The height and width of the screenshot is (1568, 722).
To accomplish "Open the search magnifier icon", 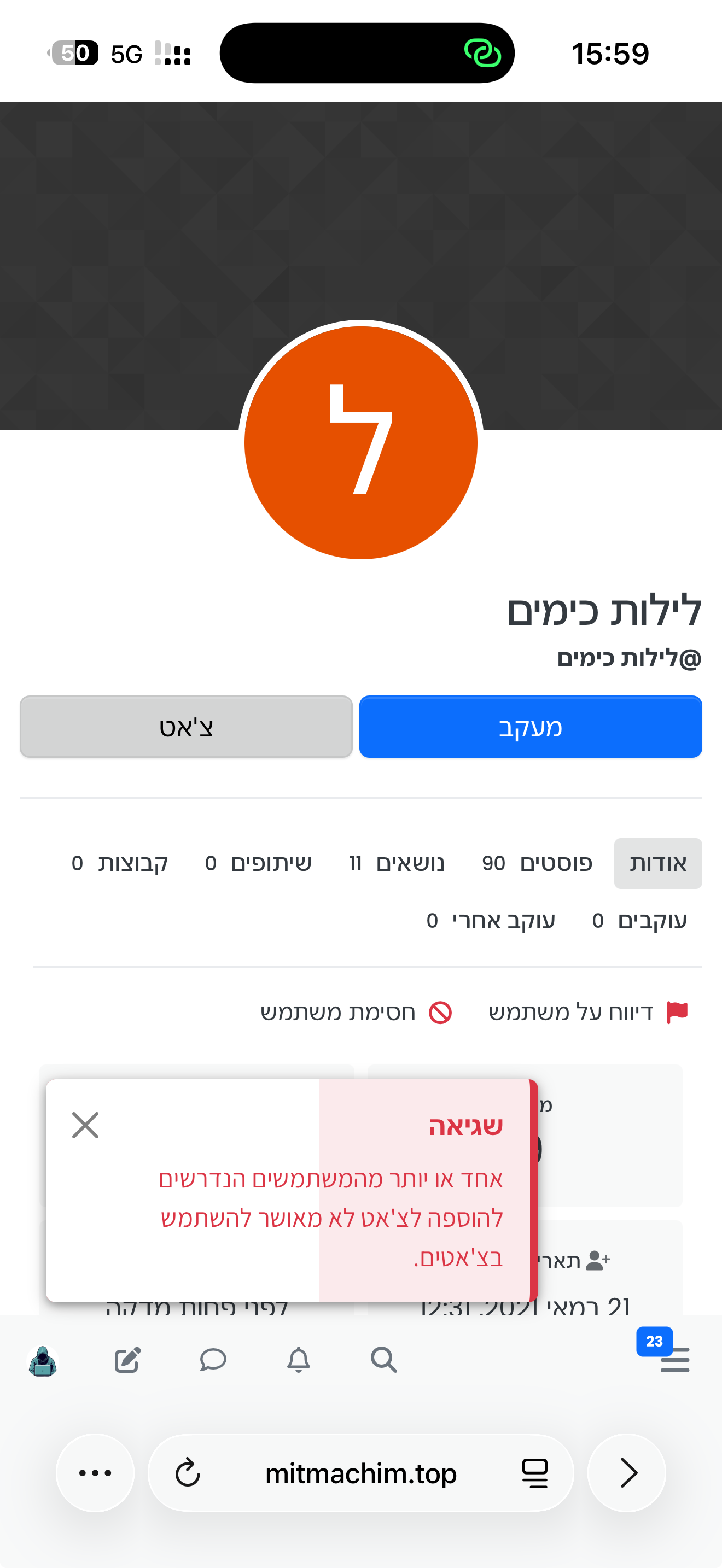I will [x=383, y=1359].
